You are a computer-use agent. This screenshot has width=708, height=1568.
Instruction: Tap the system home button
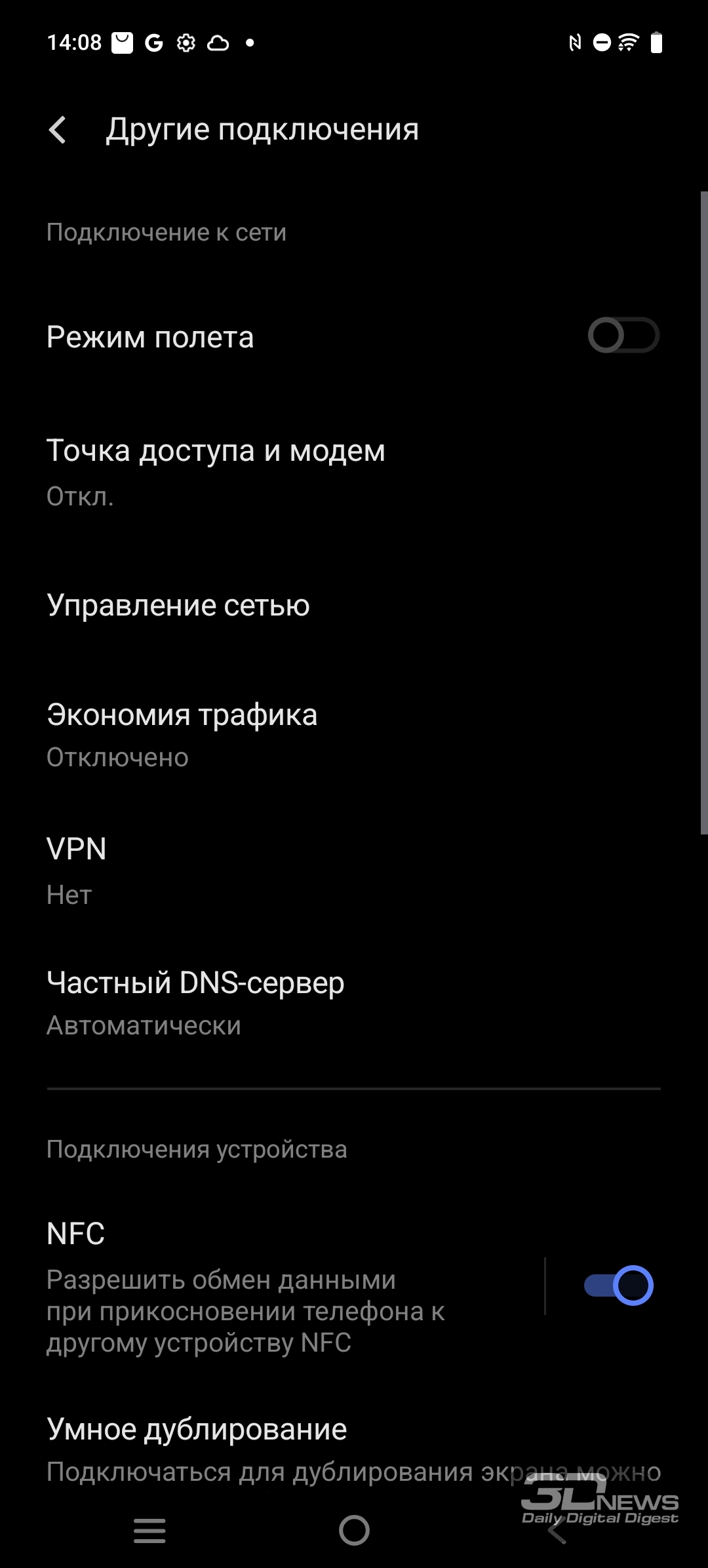(354, 1530)
